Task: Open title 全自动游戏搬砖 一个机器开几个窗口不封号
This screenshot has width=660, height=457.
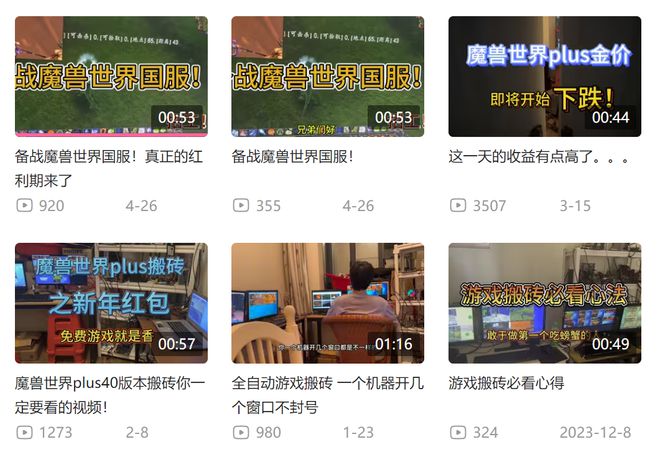Action: [327, 394]
